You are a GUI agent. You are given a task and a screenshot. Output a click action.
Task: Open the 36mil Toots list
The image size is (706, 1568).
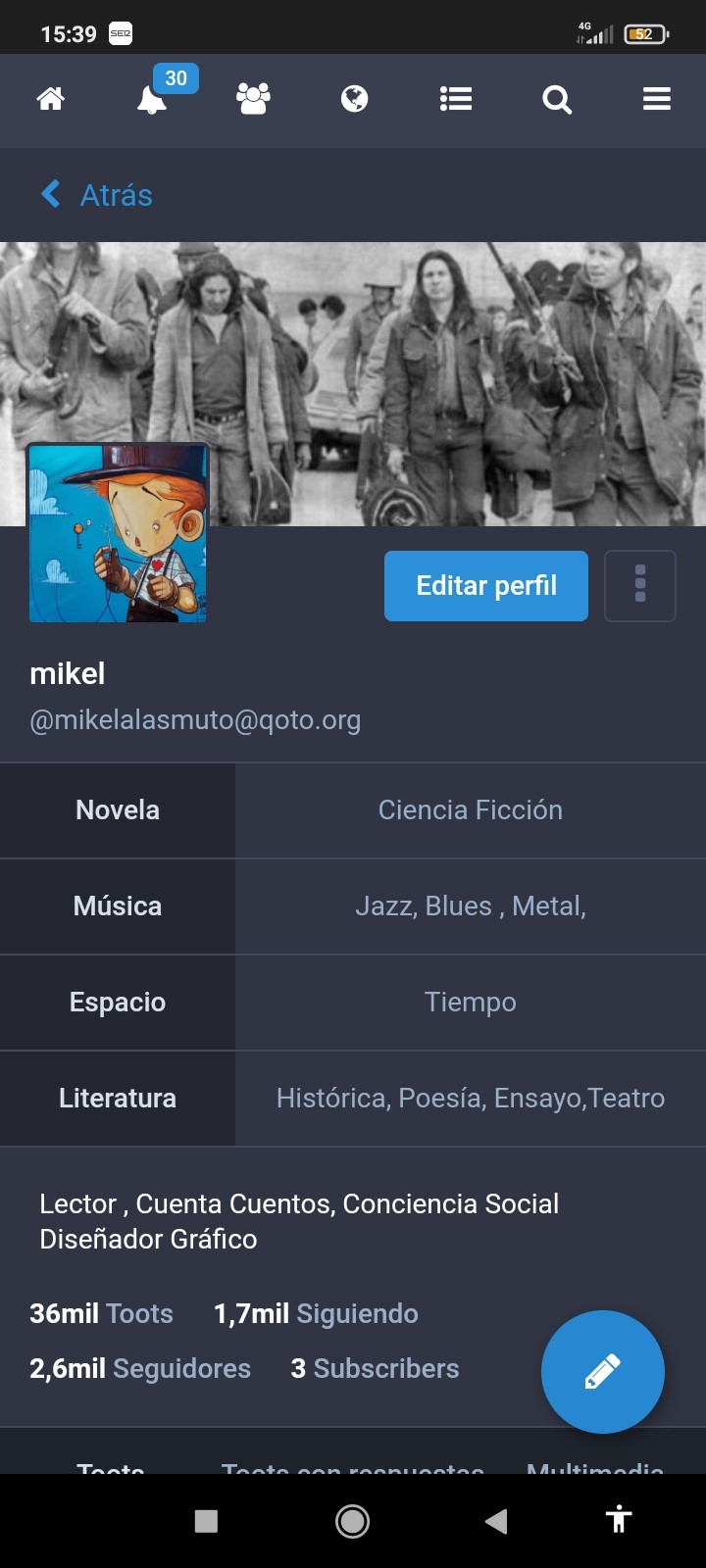click(101, 1313)
